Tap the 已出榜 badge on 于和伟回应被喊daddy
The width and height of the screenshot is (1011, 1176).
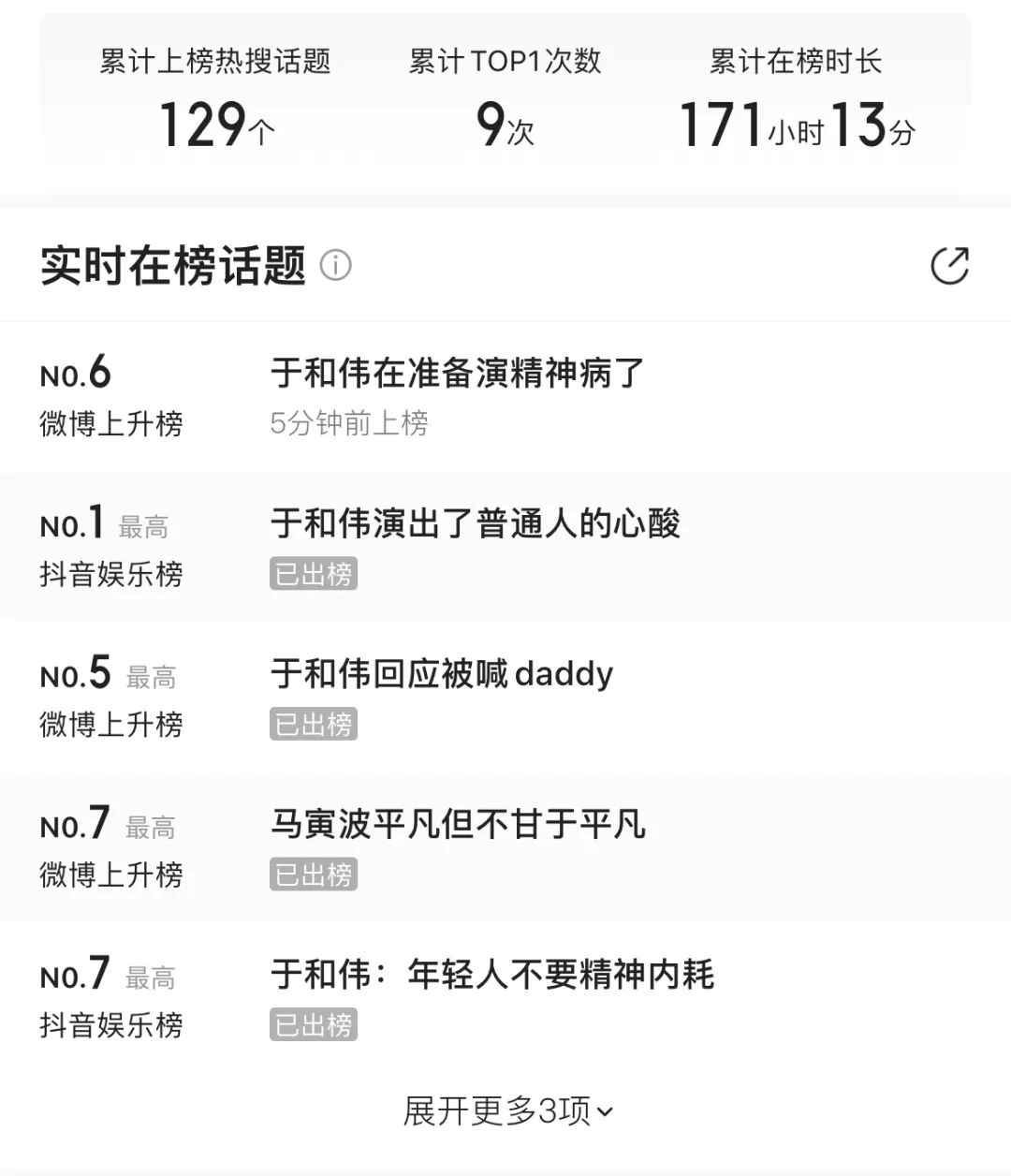click(x=313, y=725)
